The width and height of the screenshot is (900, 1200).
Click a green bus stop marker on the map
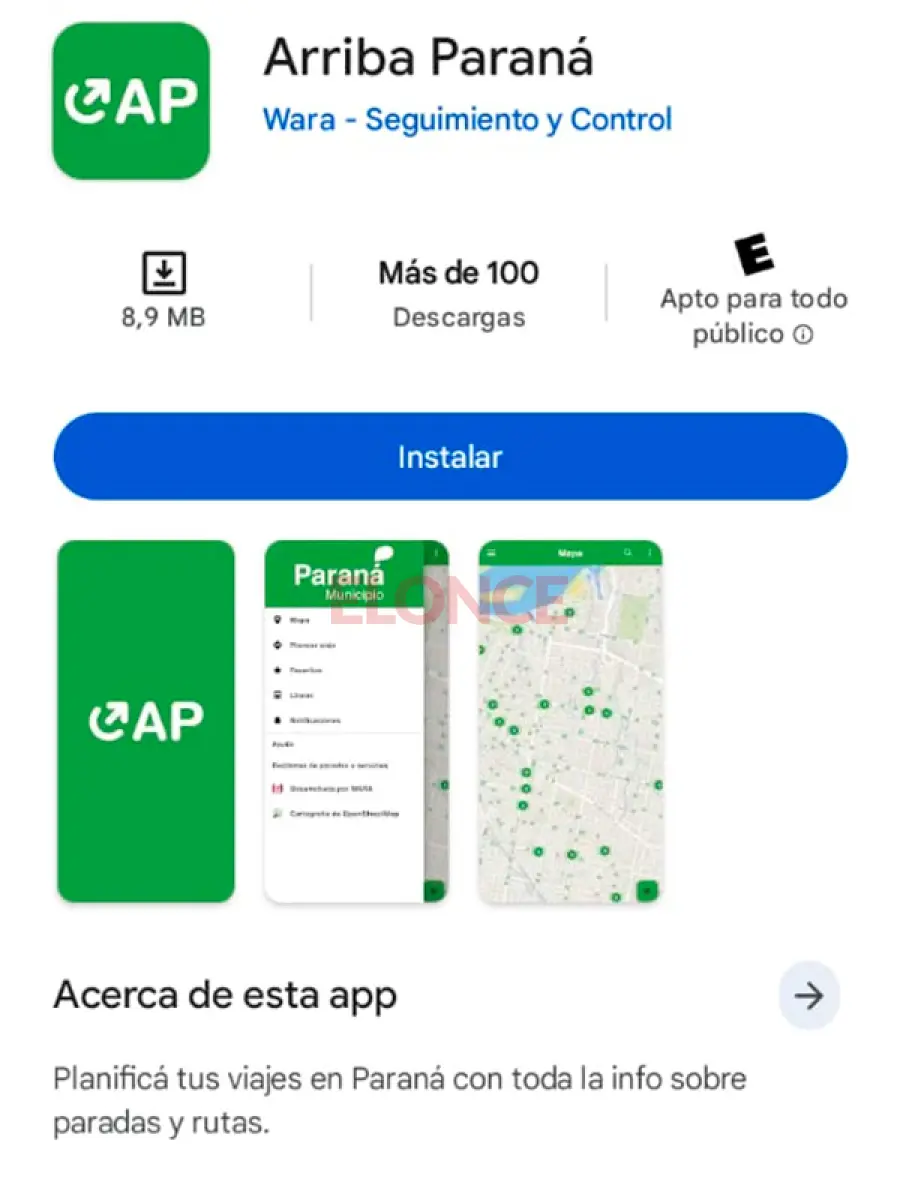544,703
